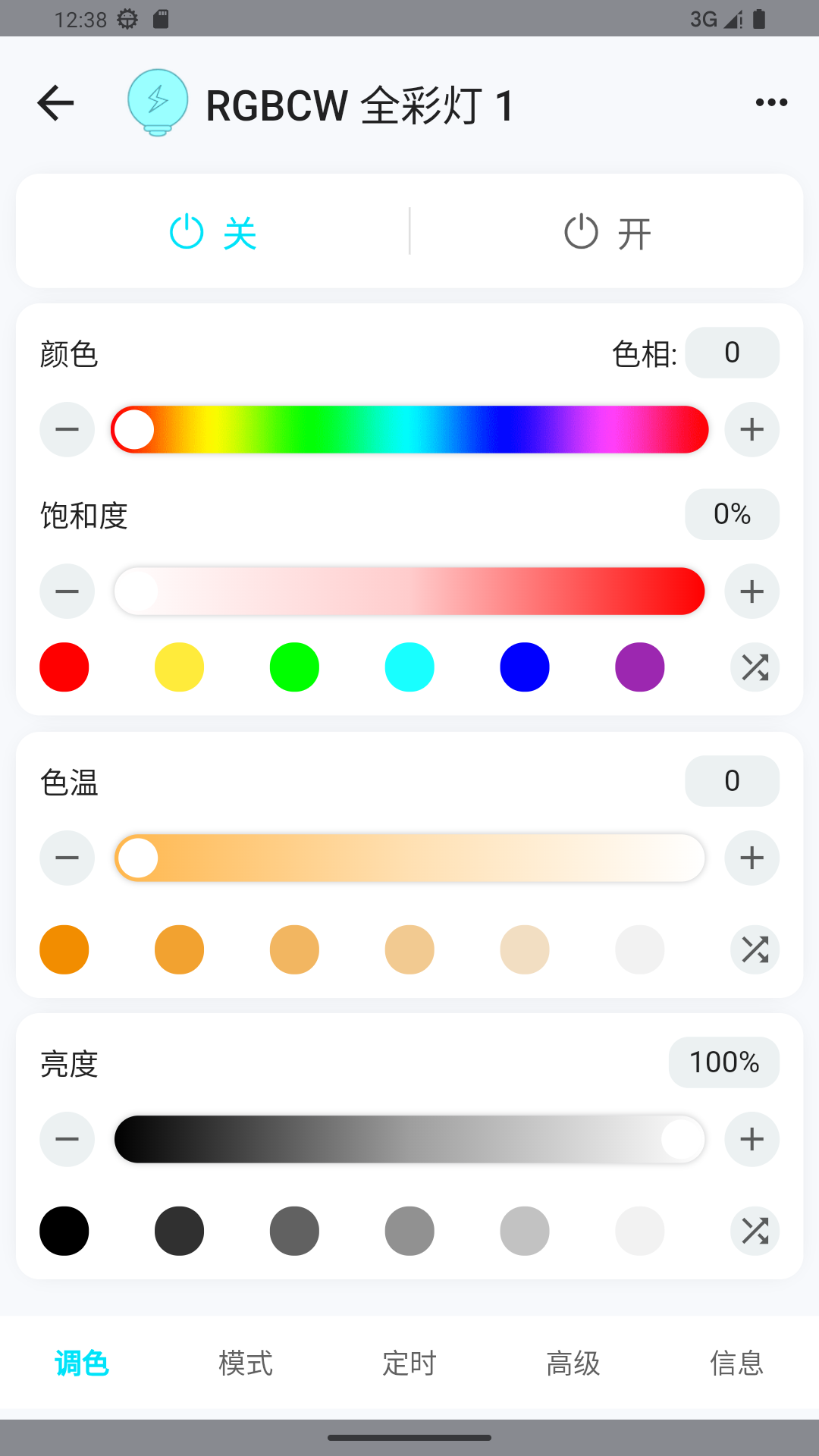The image size is (819, 1456).
Task: Open the 定时 timer tab
Action: [409, 1363]
